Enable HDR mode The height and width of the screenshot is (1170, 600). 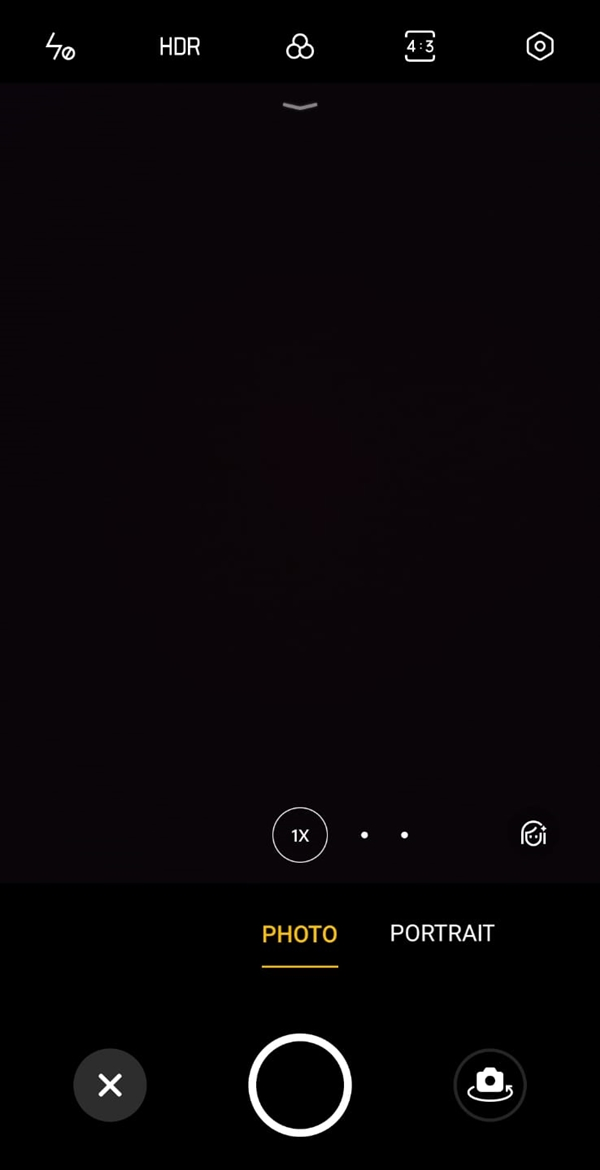tap(180, 47)
